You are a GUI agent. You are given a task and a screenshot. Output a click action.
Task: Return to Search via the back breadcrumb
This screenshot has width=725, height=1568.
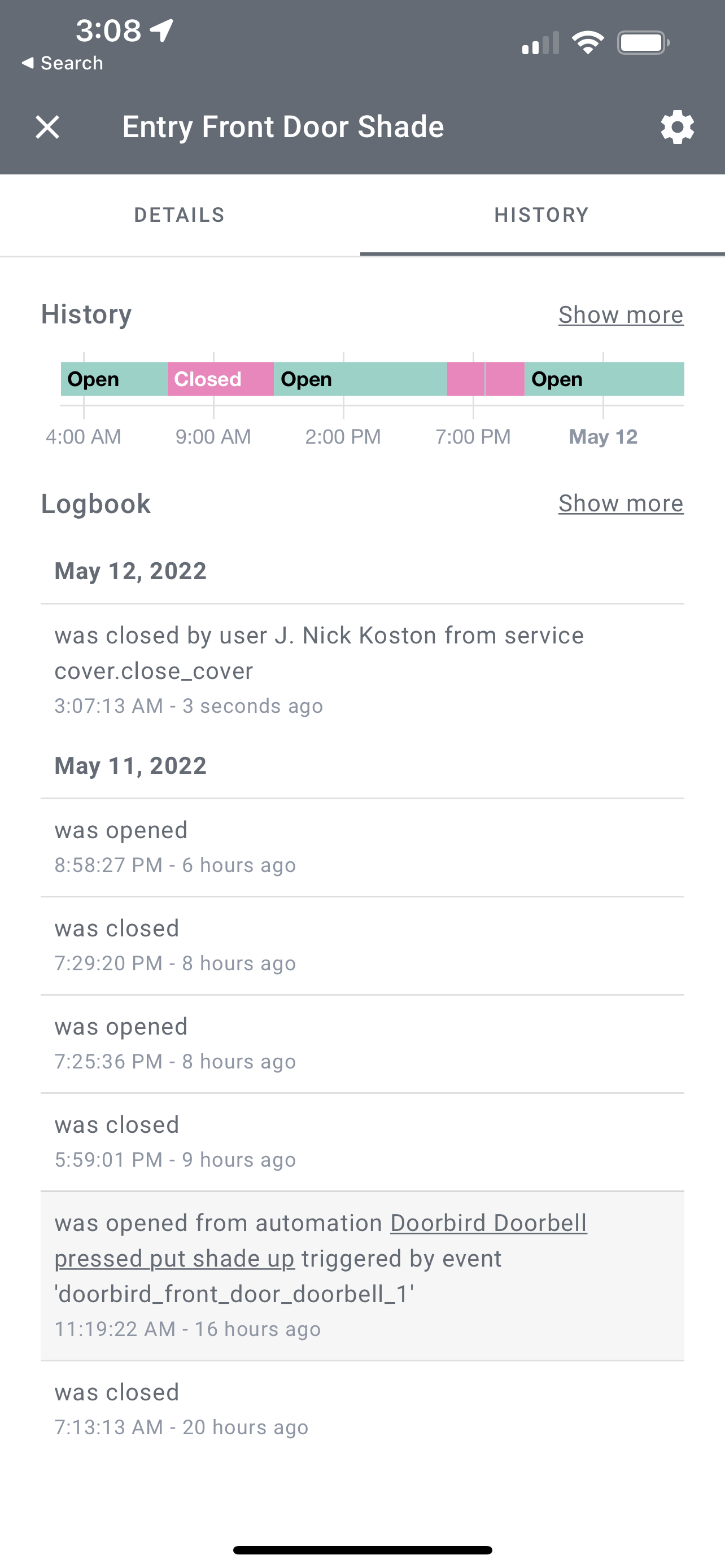pyautogui.click(x=62, y=63)
